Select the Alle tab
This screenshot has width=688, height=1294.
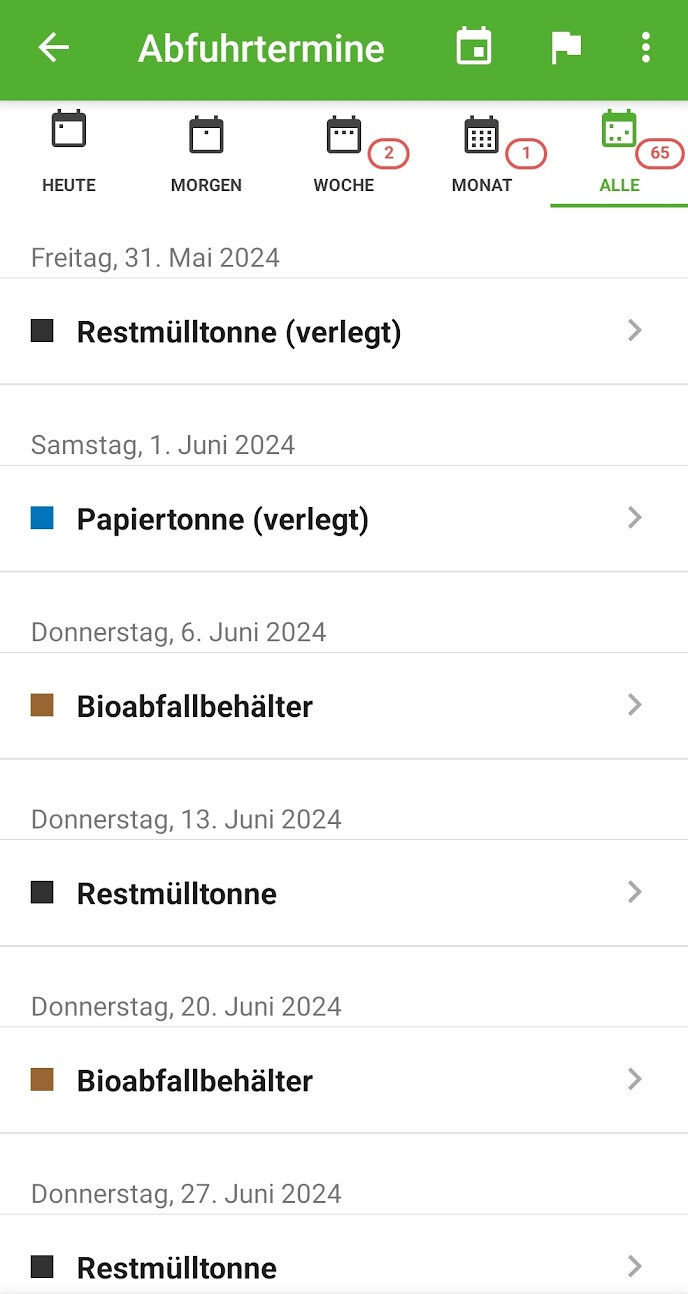click(619, 154)
